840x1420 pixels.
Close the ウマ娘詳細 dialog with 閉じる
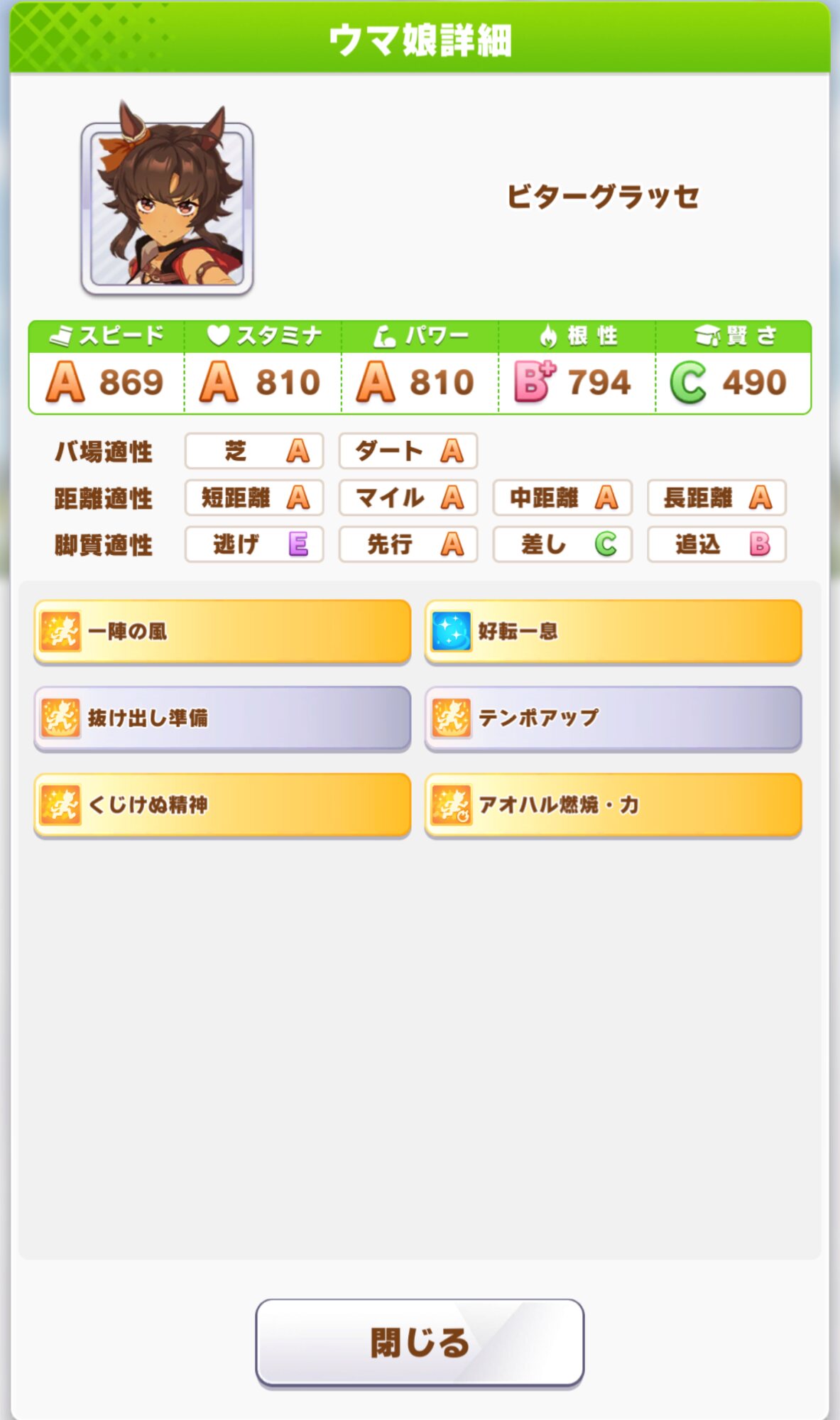(x=419, y=1342)
